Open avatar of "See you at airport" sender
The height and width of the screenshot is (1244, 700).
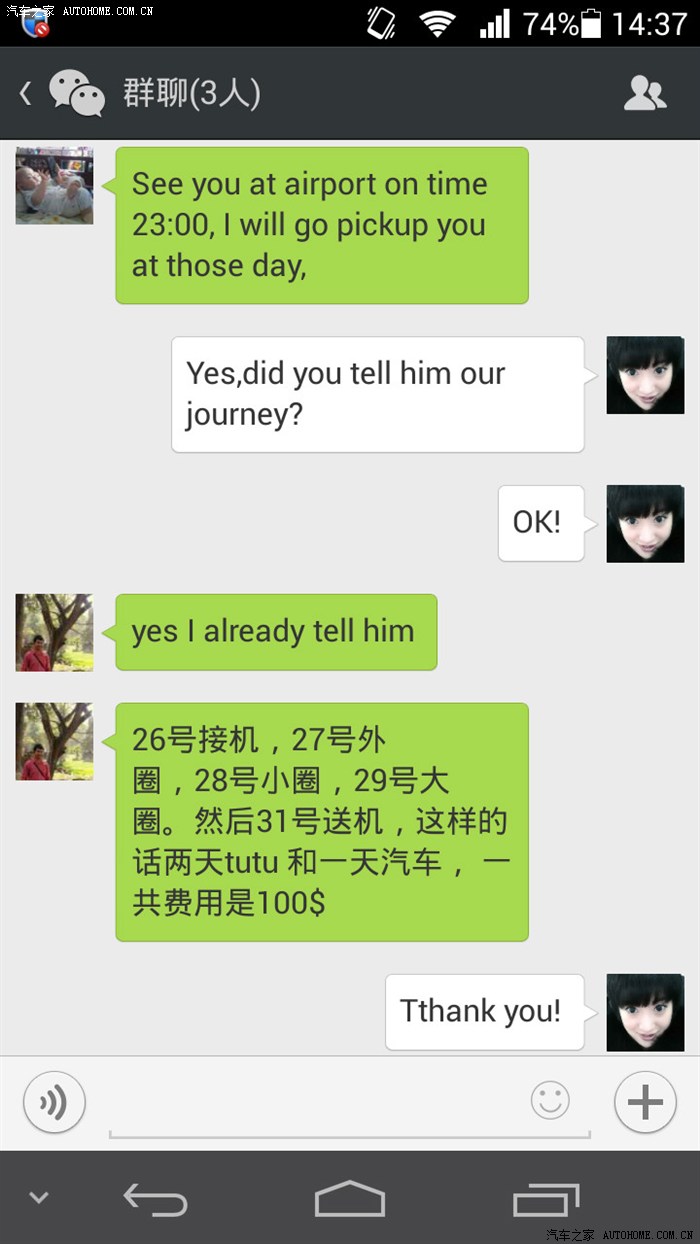tap(55, 186)
